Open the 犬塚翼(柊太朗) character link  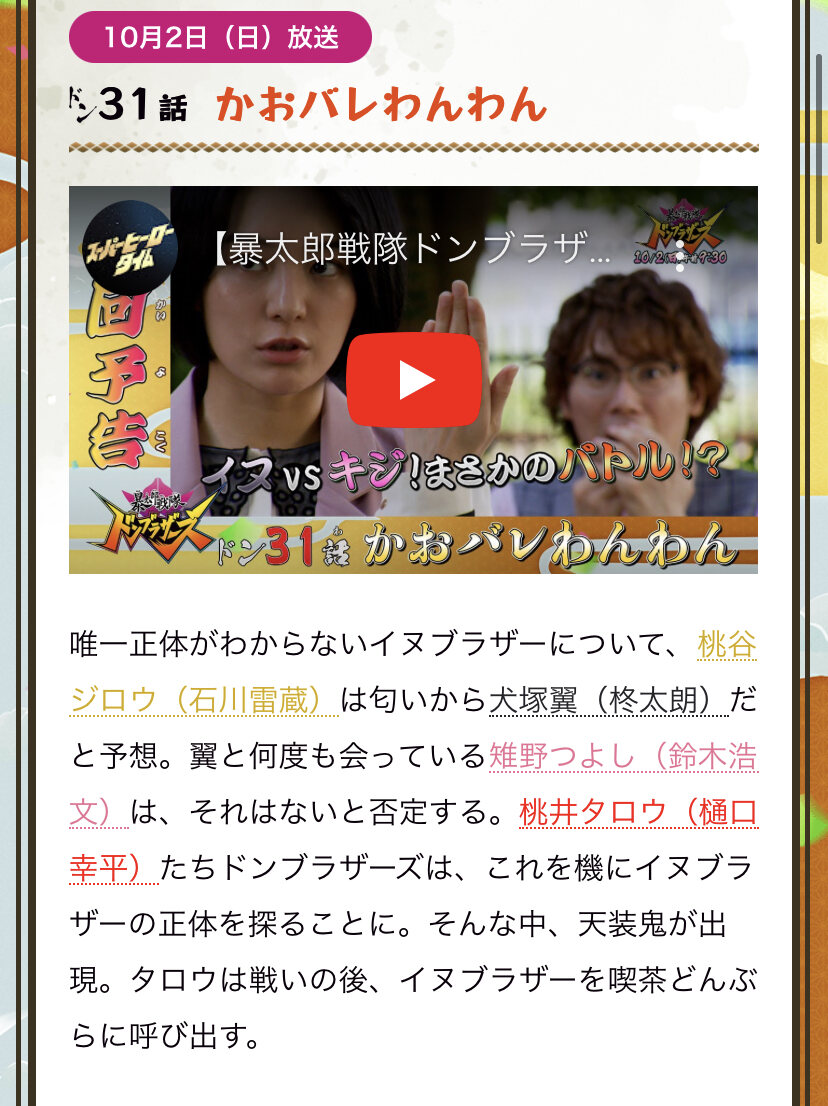pyautogui.click(x=608, y=699)
